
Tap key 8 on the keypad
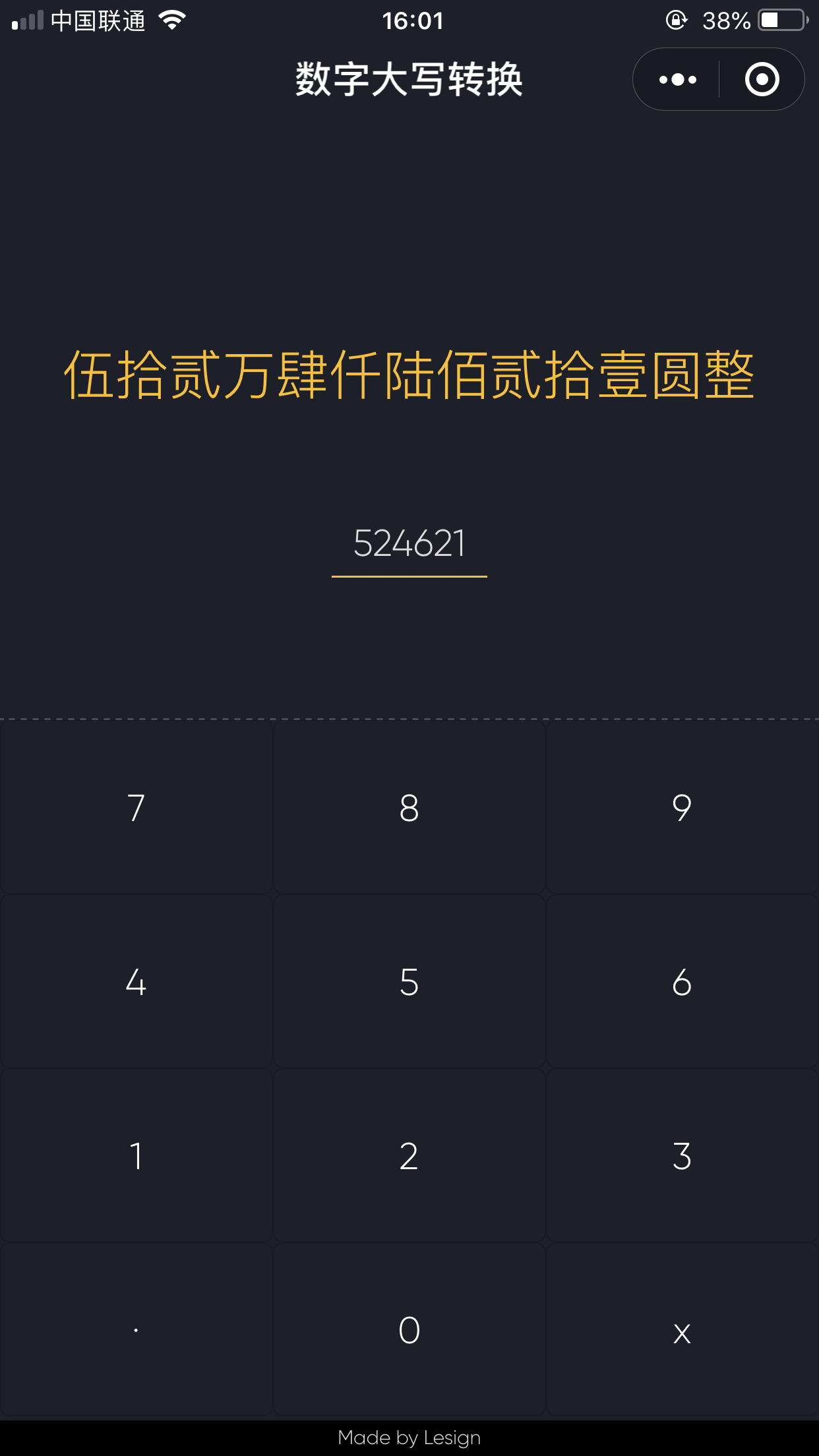tap(409, 808)
